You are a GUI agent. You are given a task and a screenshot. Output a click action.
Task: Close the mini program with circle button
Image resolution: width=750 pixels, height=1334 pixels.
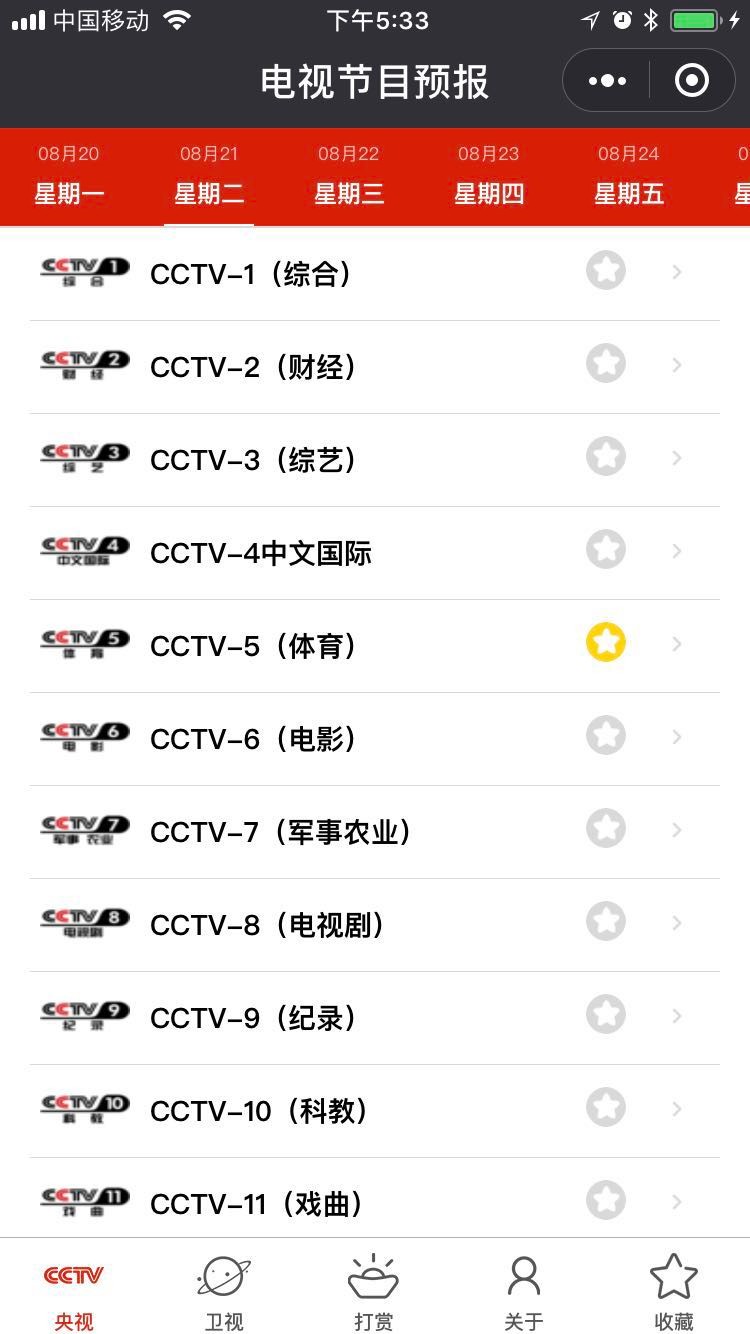click(692, 81)
